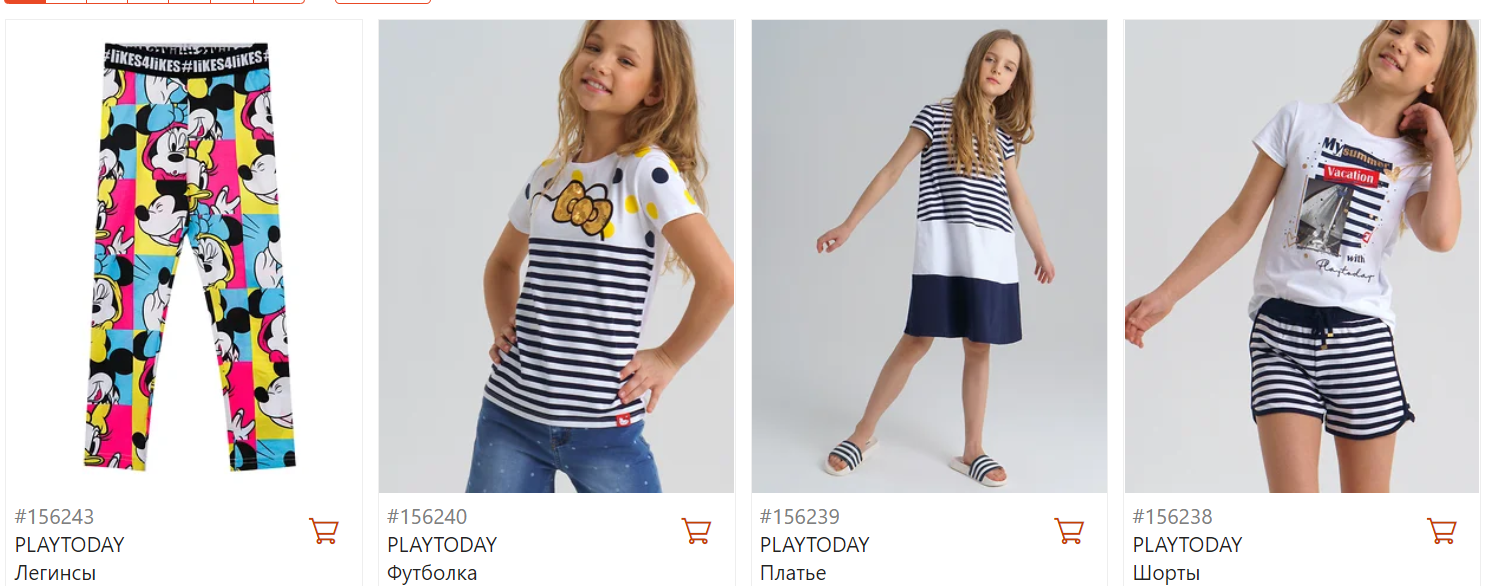The width and height of the screenshot is (1492, 586).
Task: Open the striped Платье product #156239
Action: 929,256
